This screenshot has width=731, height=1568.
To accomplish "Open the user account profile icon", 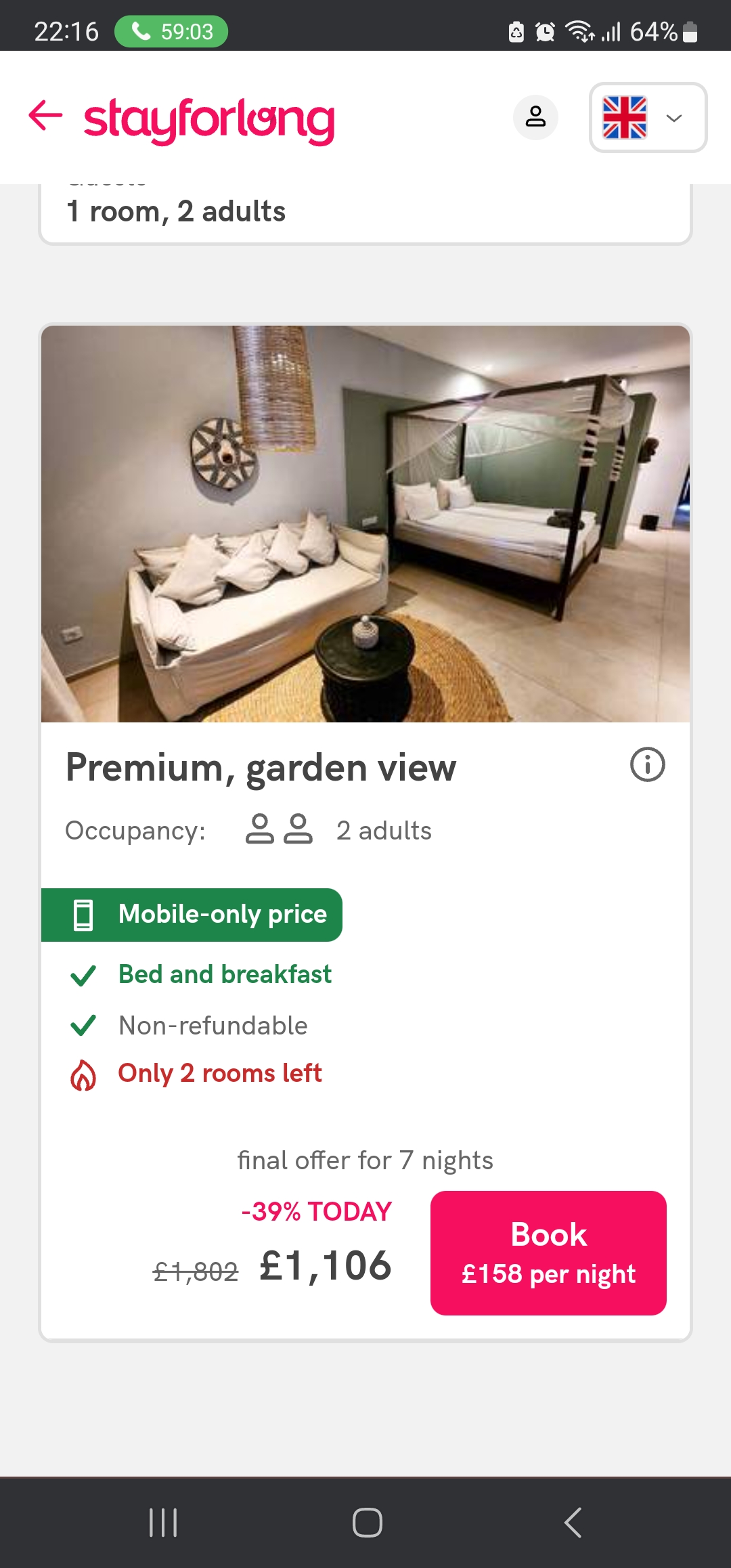I will tap(535, 117).
